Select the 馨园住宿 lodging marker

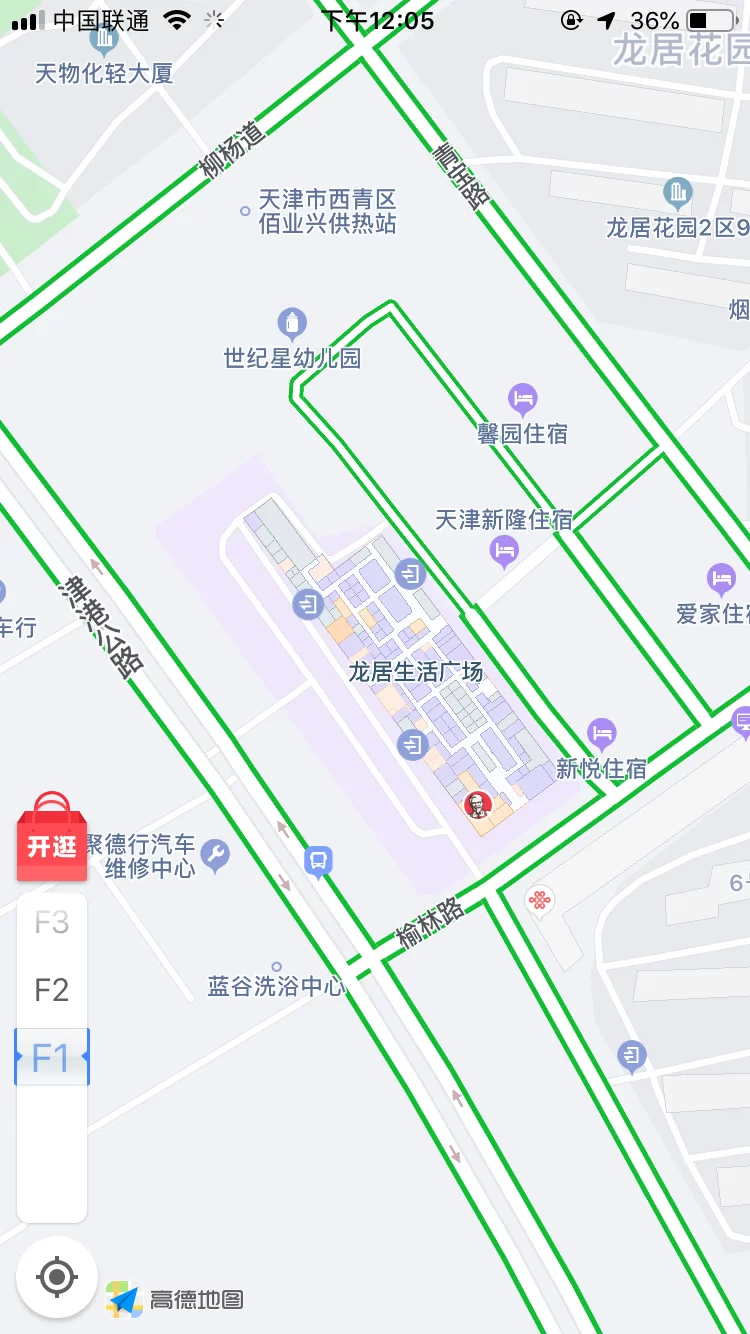click(522, 400)
